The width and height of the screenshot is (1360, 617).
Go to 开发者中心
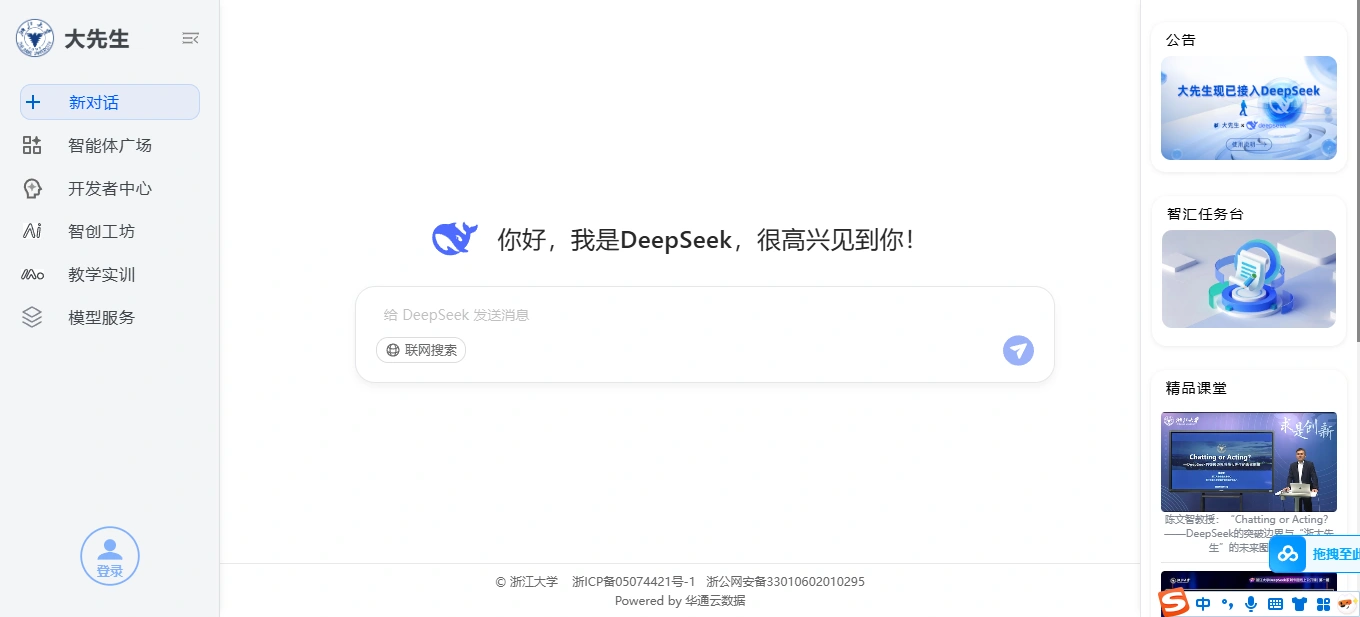[109, 188]
